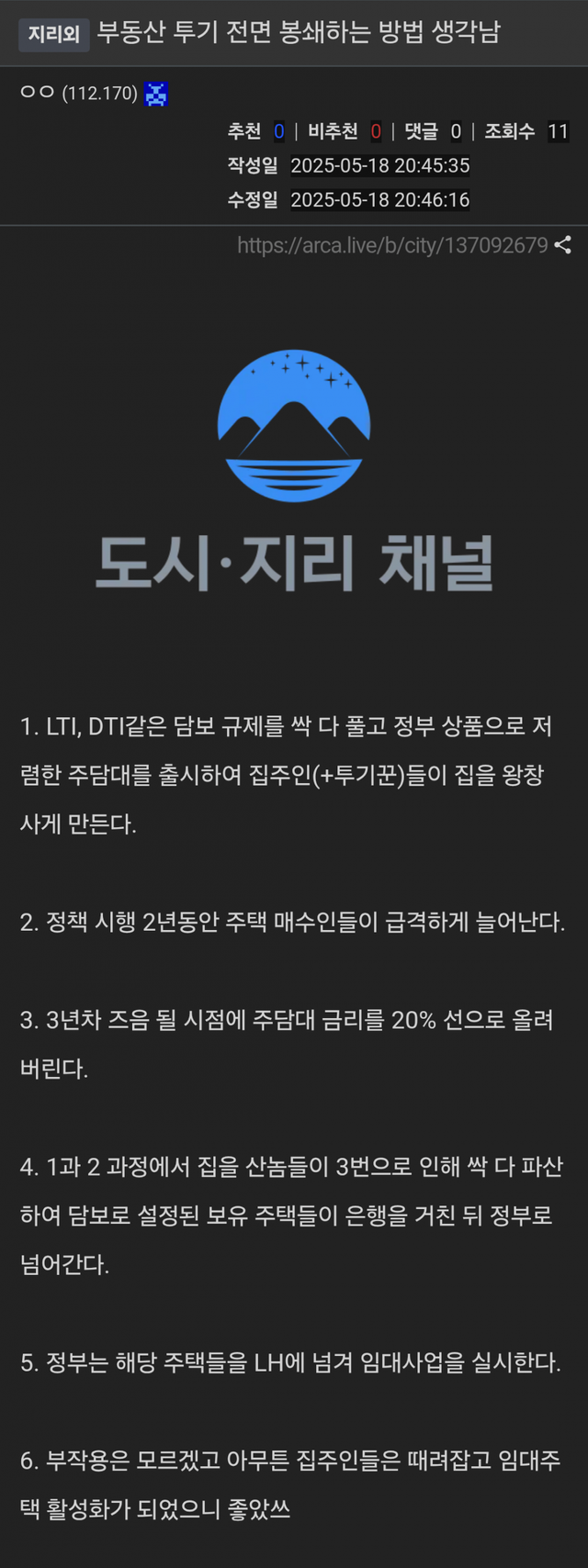Viewport: 588px width, 1568px height.
Task: Share this post via the share icon
Action: 563,245
